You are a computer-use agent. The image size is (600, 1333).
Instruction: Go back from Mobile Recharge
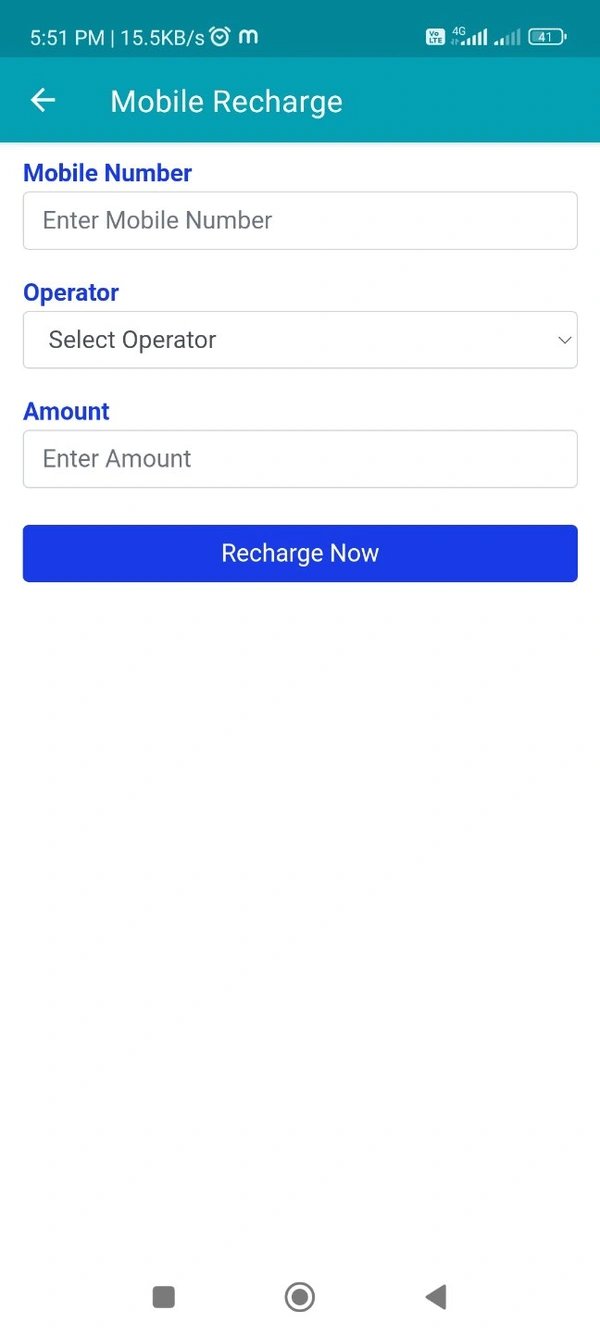pyautogui.click(x=43, y=100)
